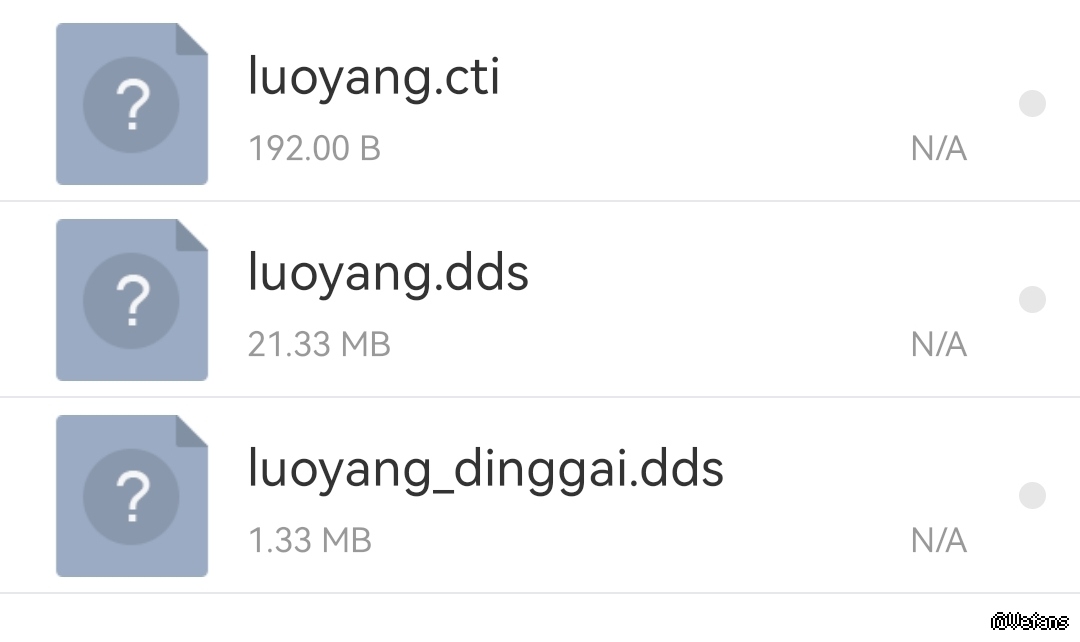Open the luoyang_dinggai.dds file
1080x642 pixels.
pyautogui.click(x=485, y=469)
